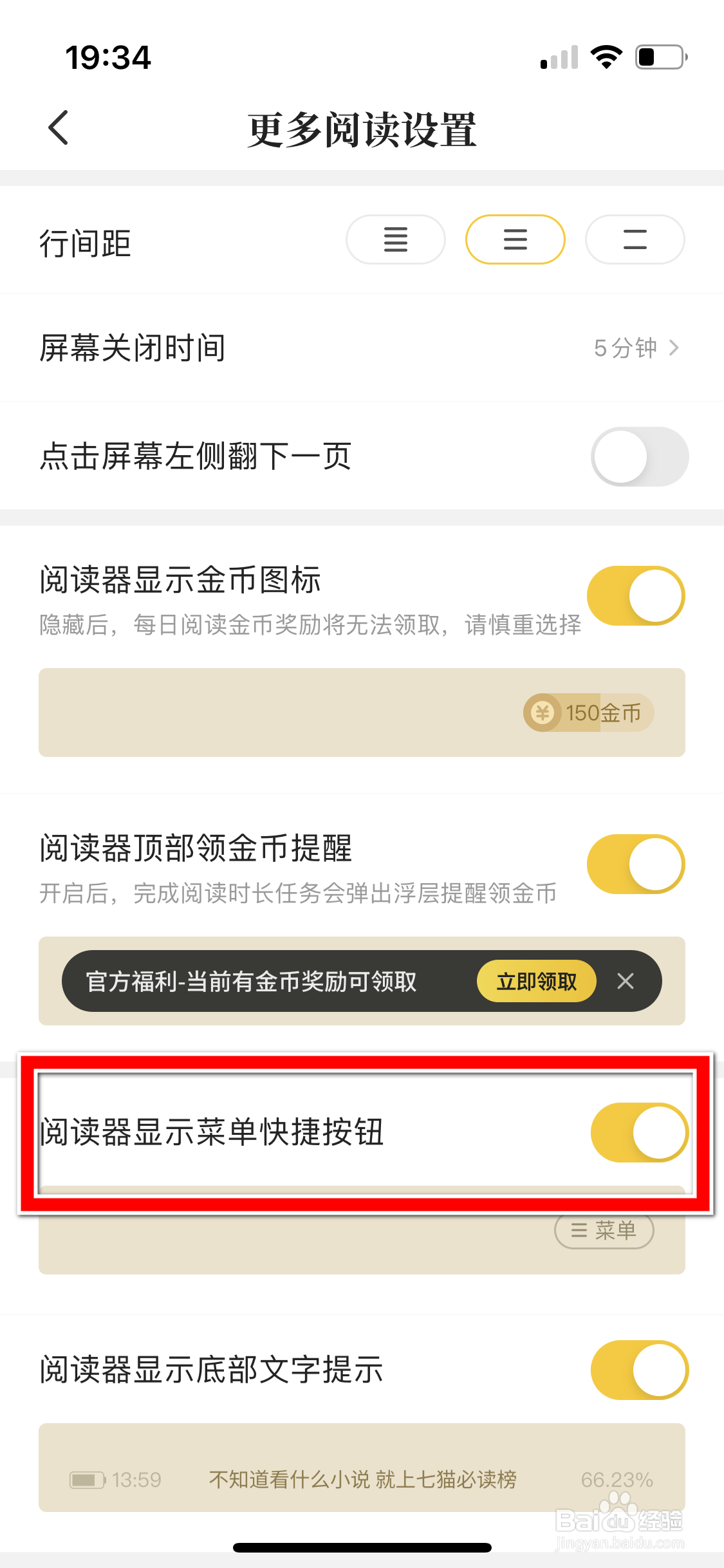The height and width of the screenshot is (1568, 724).
Task: Dismiss the coin reward banner with X
Action: pos(625,981)
